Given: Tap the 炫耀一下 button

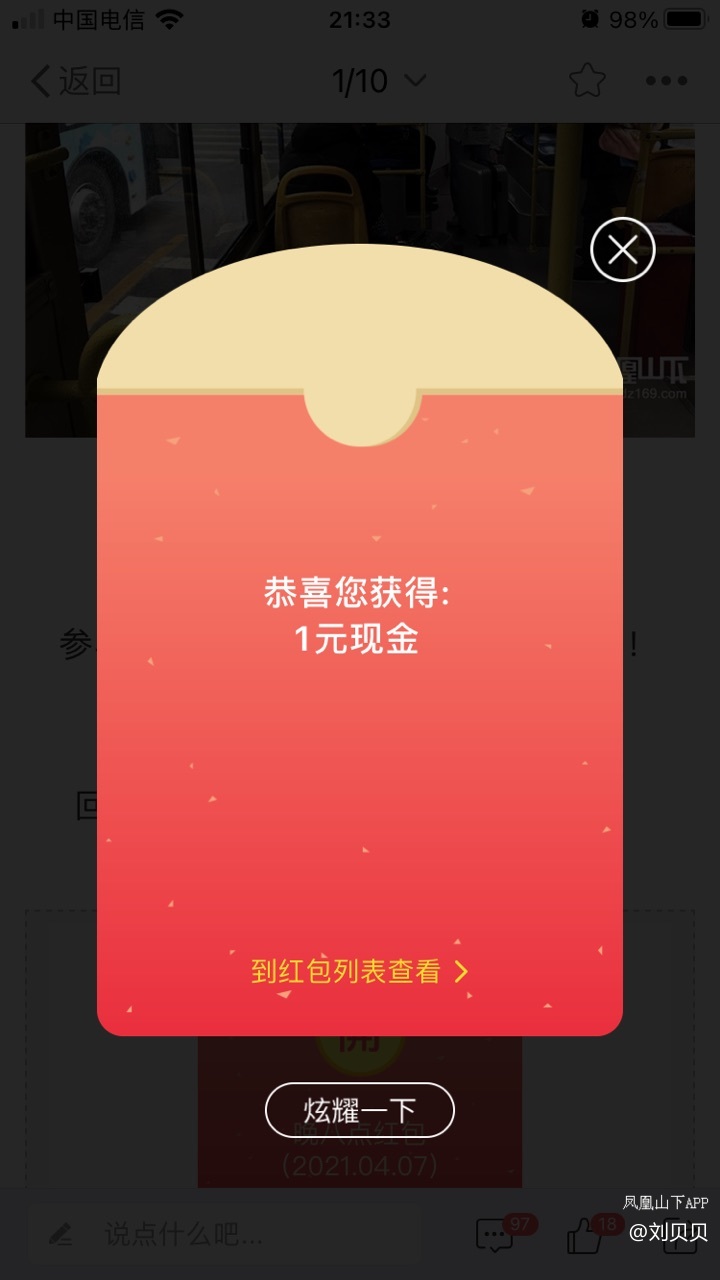Looking at the screenshot, I should pyautogui.click(x=359, y=1110).
